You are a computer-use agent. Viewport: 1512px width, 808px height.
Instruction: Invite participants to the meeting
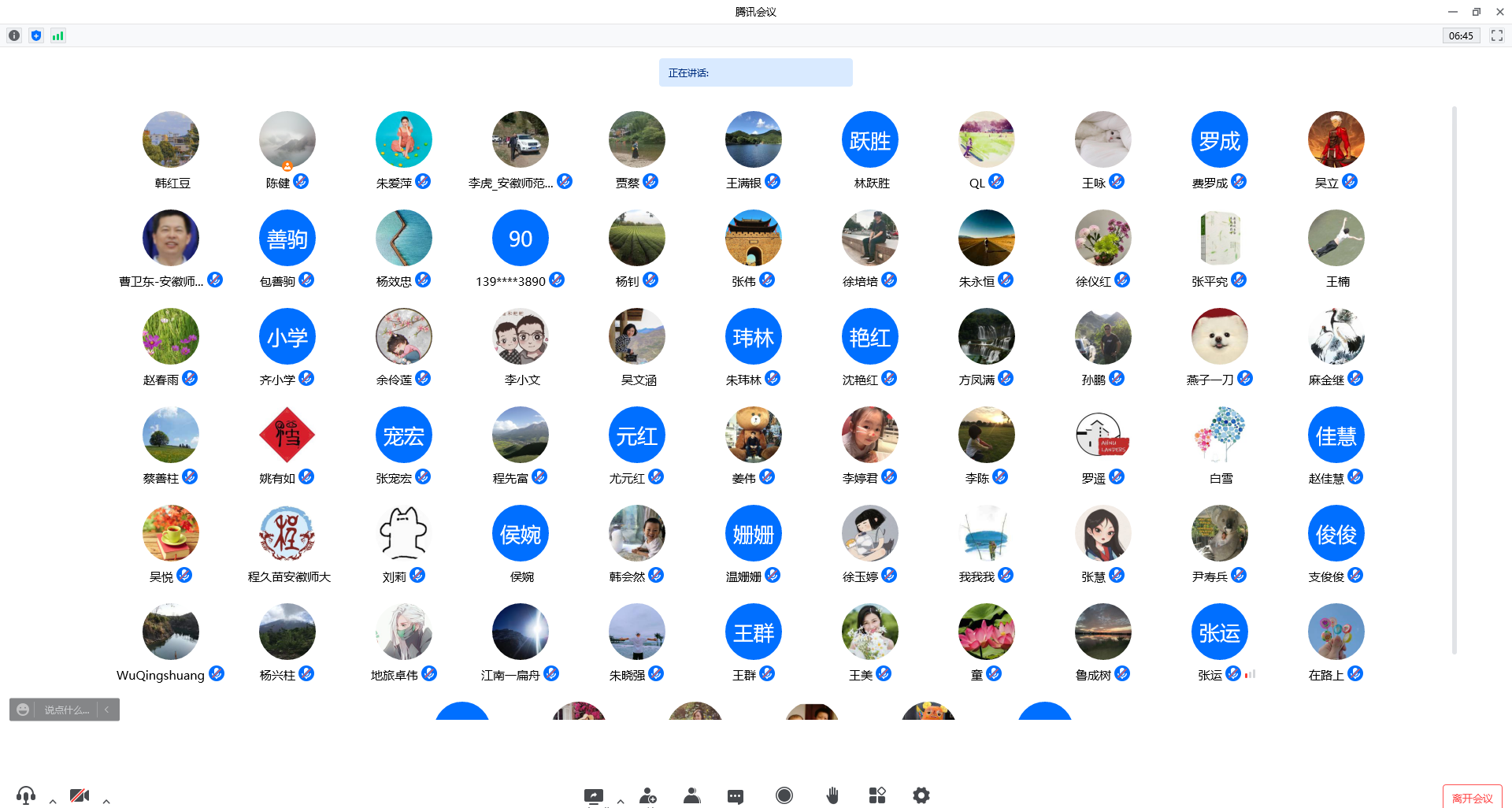(x=648, y=795)
